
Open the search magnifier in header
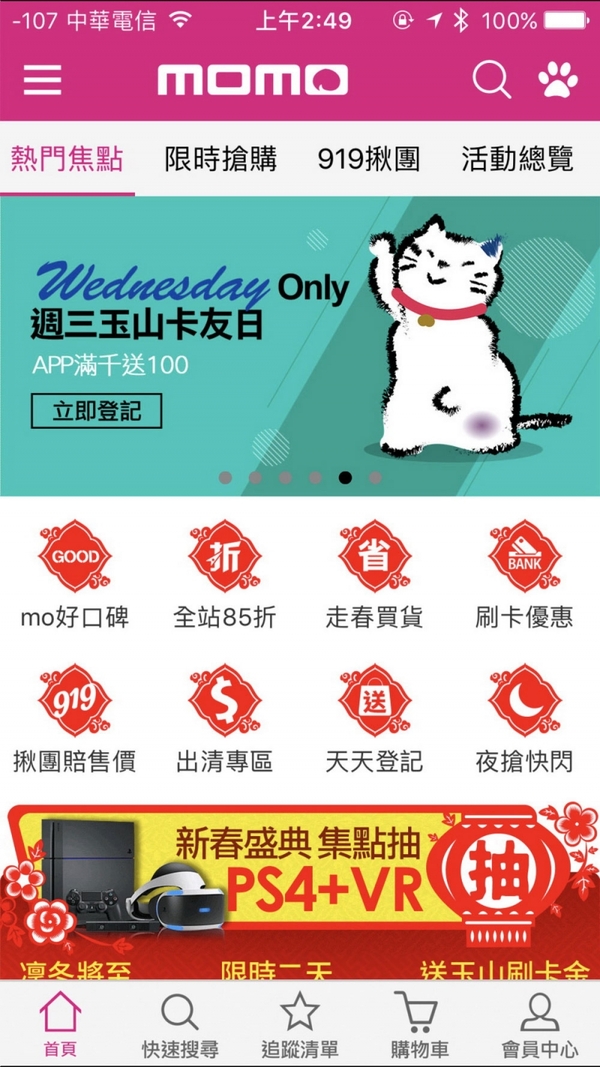point(492,80)
